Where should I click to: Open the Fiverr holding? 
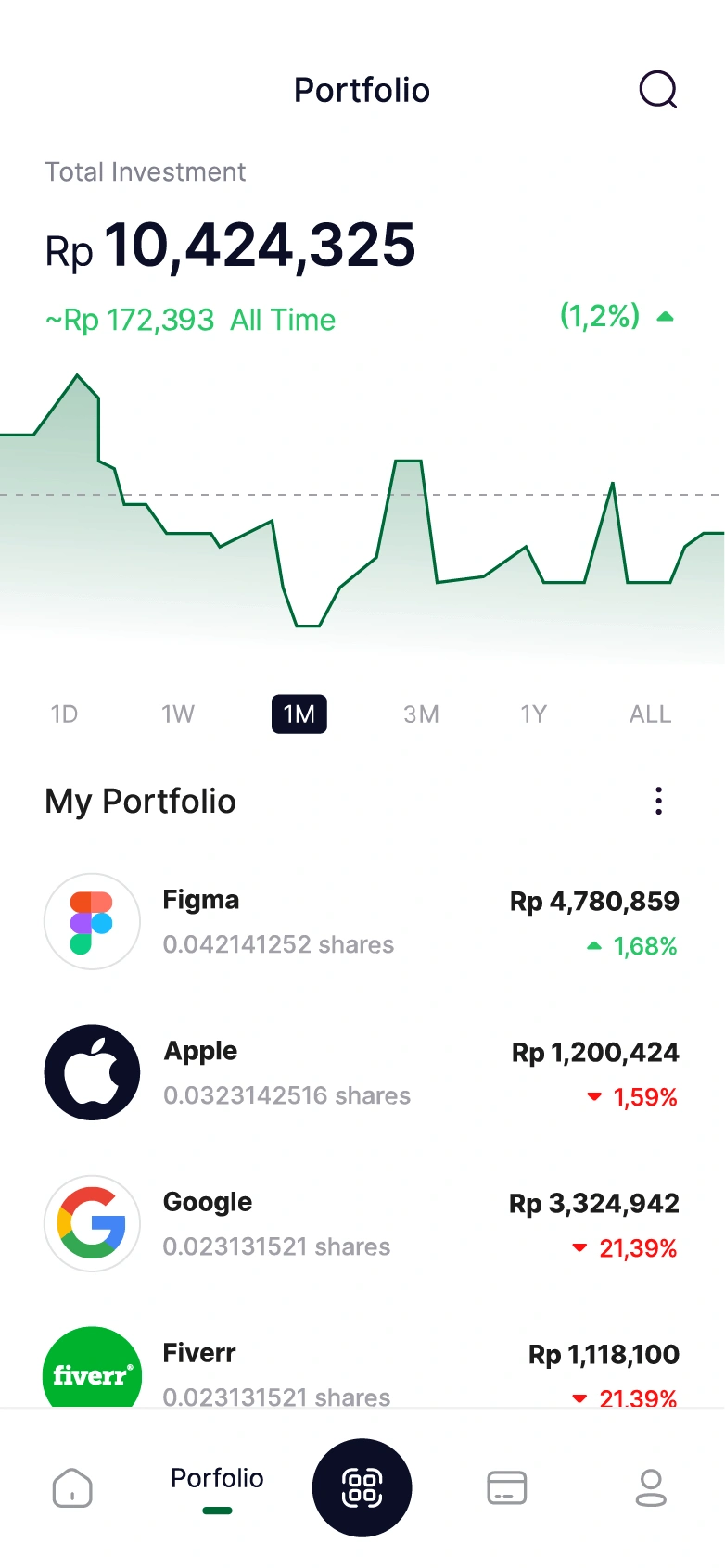362,1368
